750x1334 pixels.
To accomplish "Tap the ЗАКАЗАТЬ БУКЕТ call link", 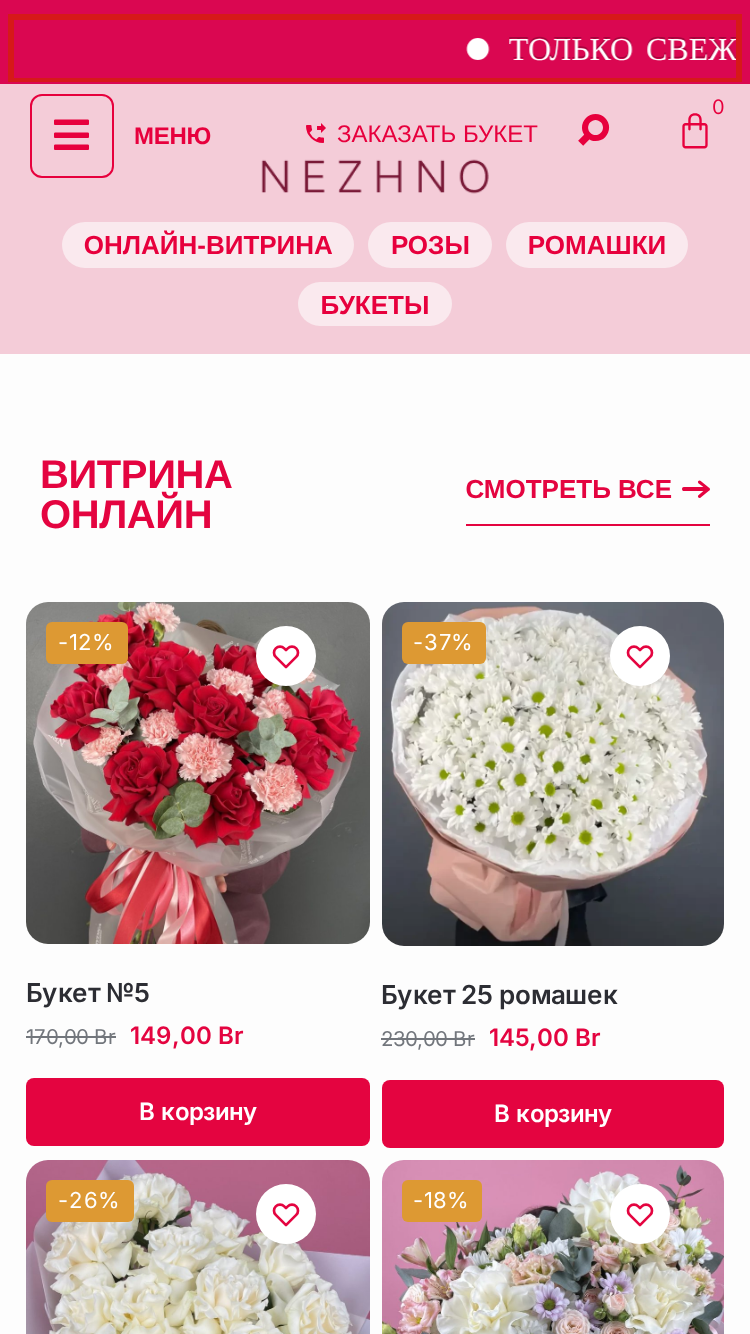I will pos(421,134).
